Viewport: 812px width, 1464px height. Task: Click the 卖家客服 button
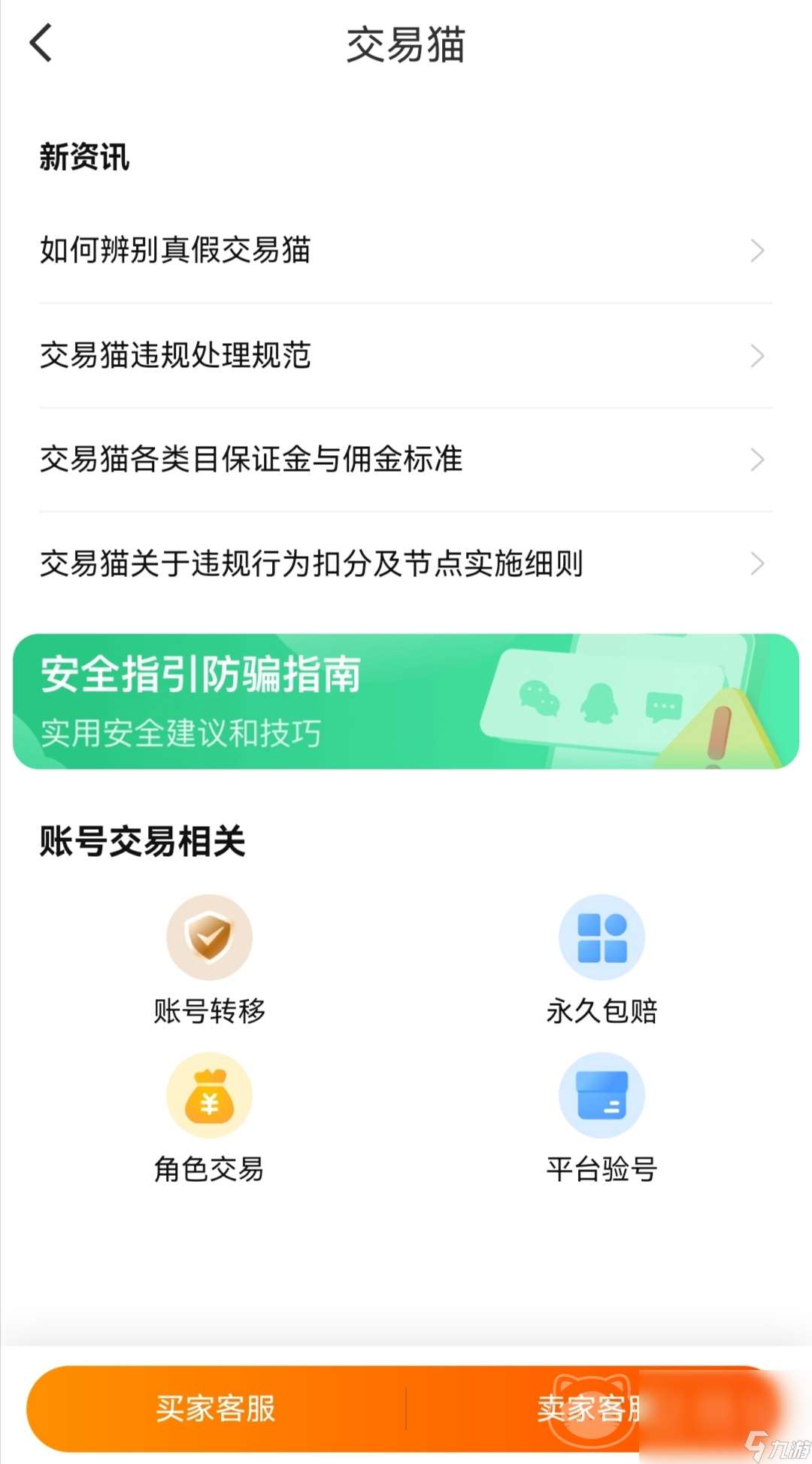594,1408
